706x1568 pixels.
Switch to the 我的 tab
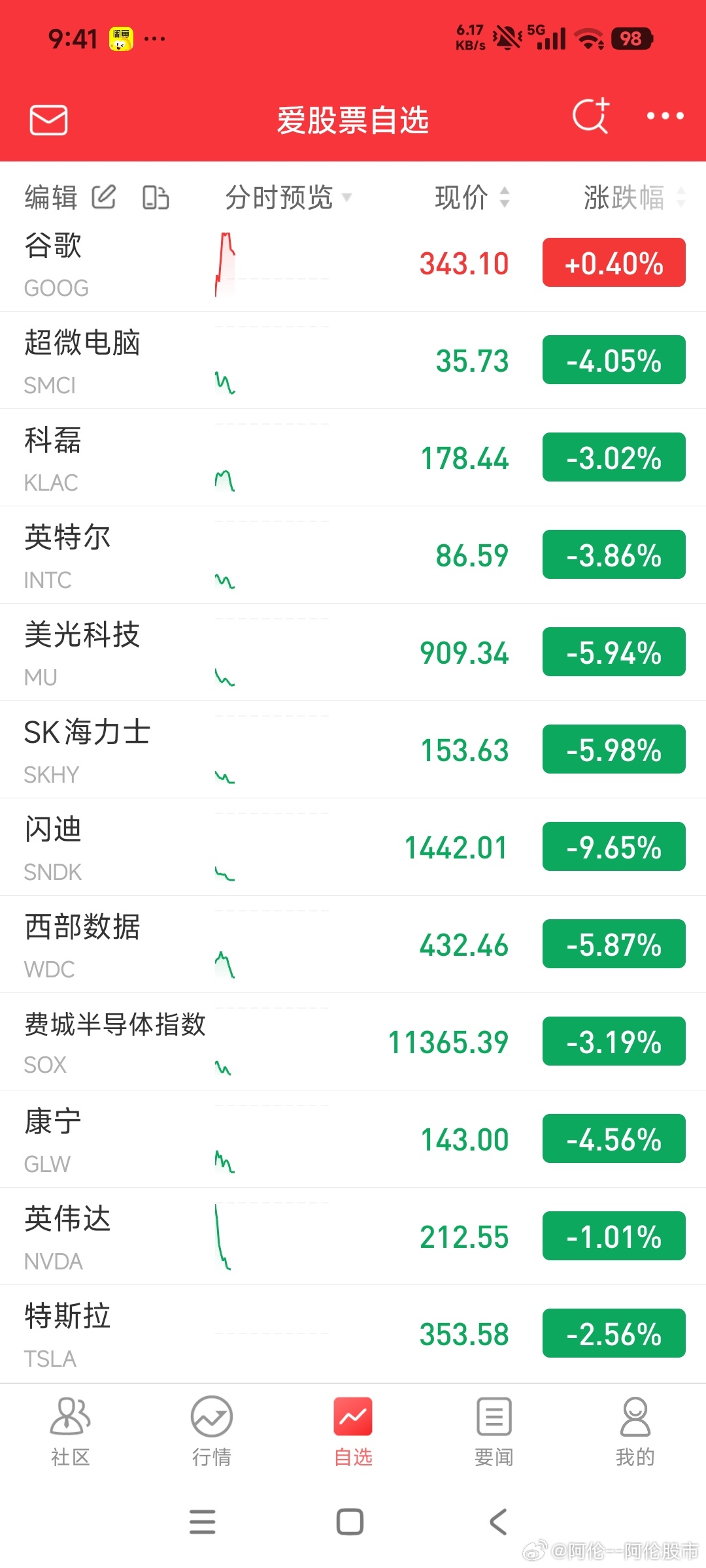pos(635,1431)
